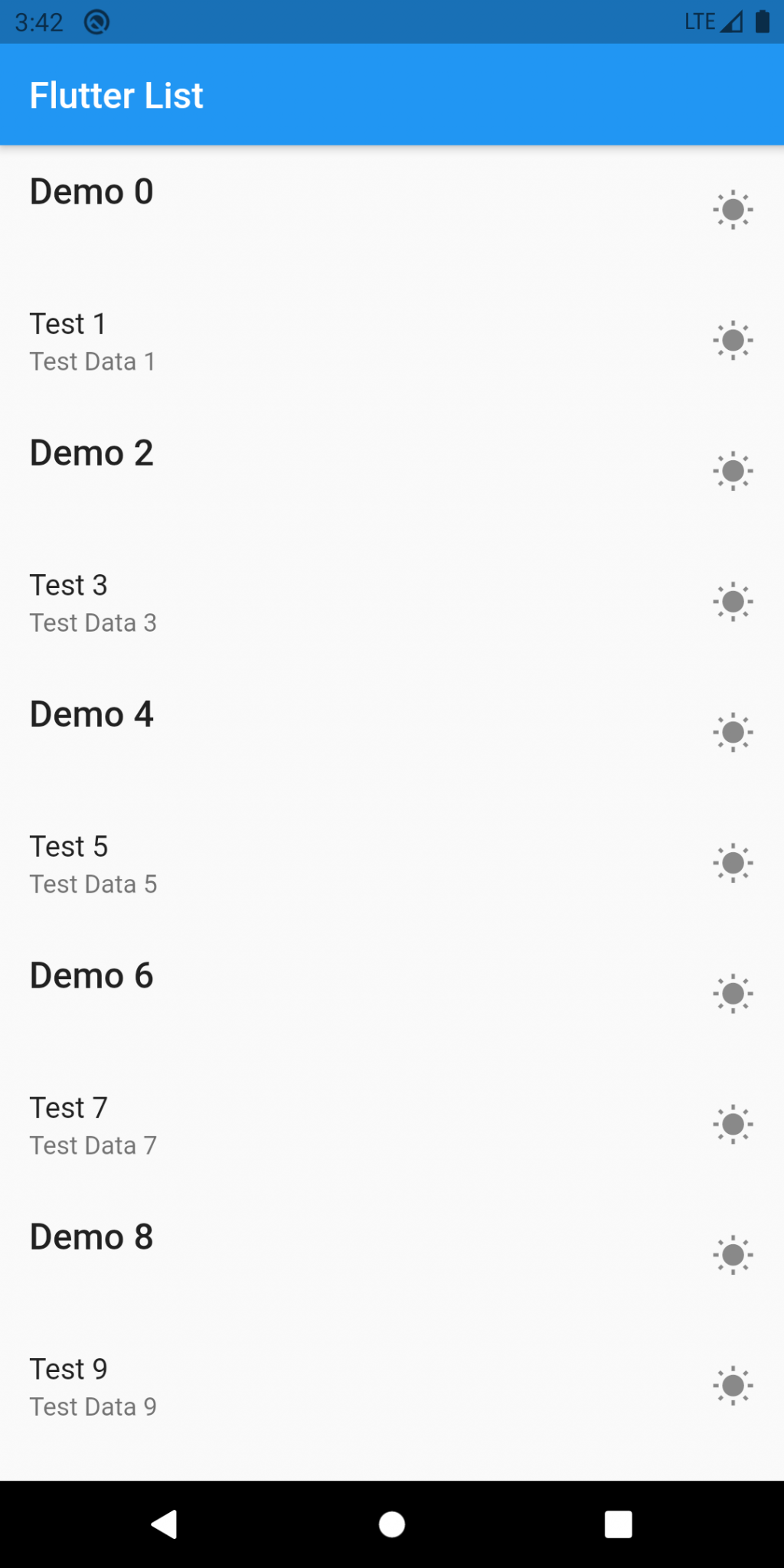Tap the sun icon beside Test 1
This screenshot has width=784, height=1568.
coord(733,339)
